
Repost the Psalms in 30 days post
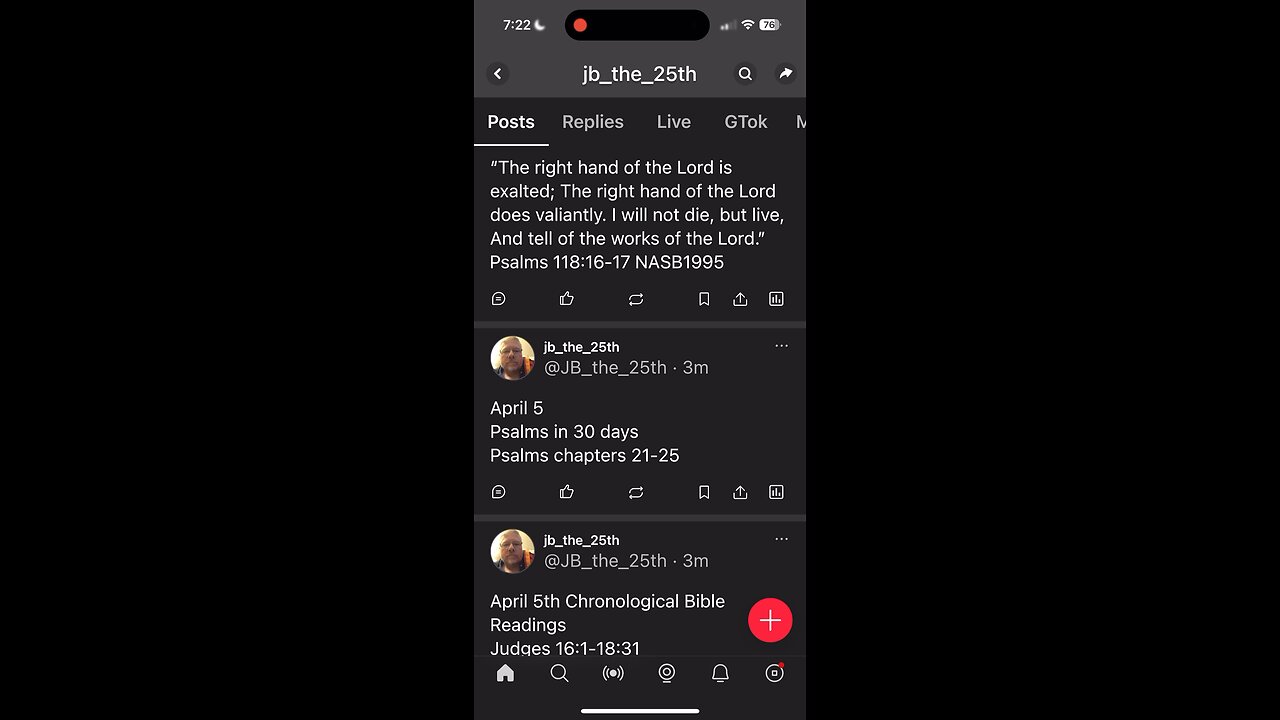click(636, 492)
